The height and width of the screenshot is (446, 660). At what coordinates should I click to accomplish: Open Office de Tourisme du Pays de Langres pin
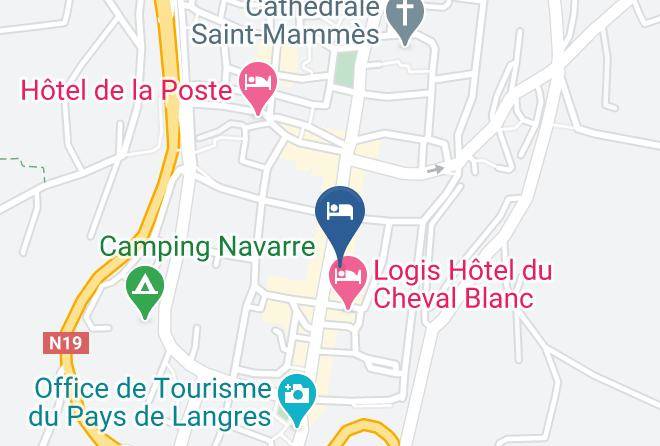[297, 400]
